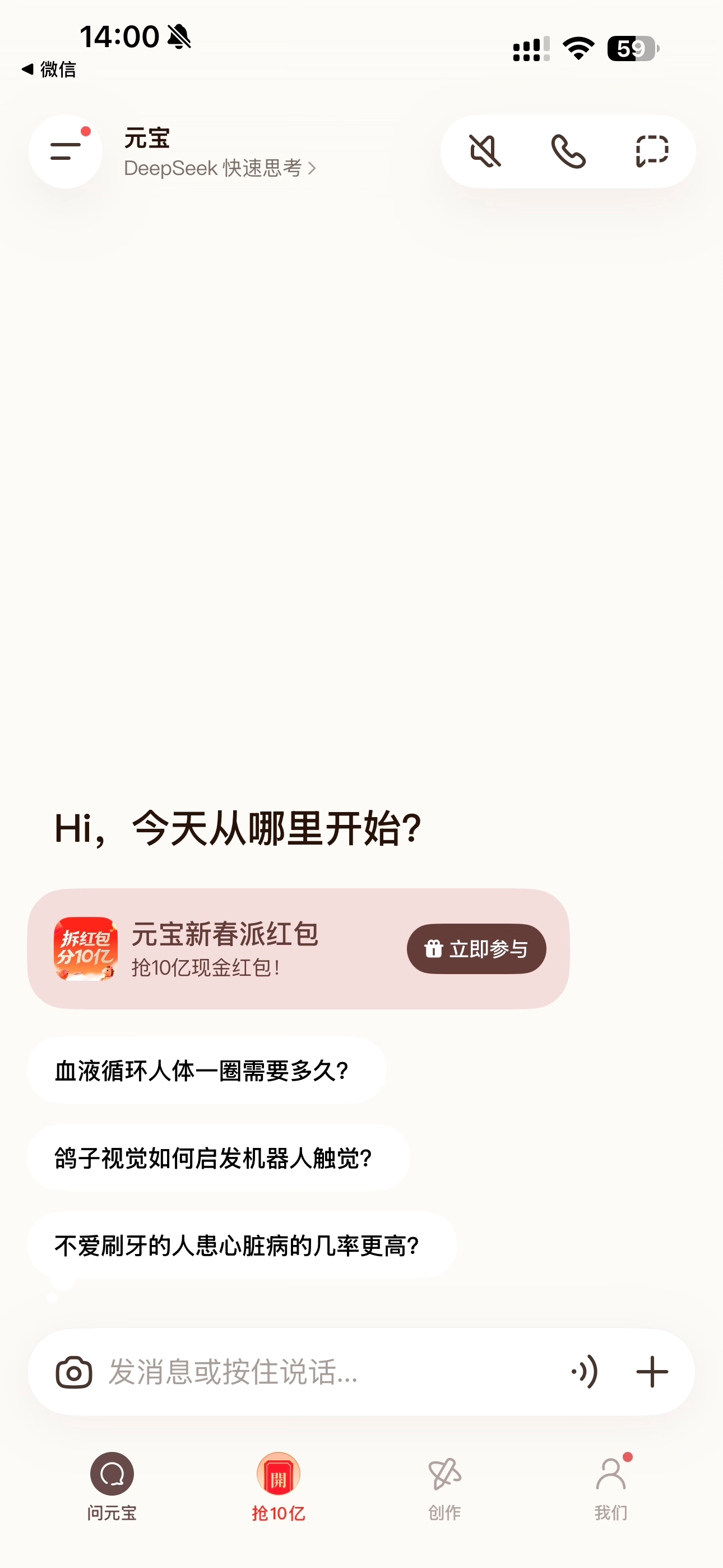Switch to the 问元宝 tab
Viewport: 723px width, 1568px height.
click(112, 1485)
